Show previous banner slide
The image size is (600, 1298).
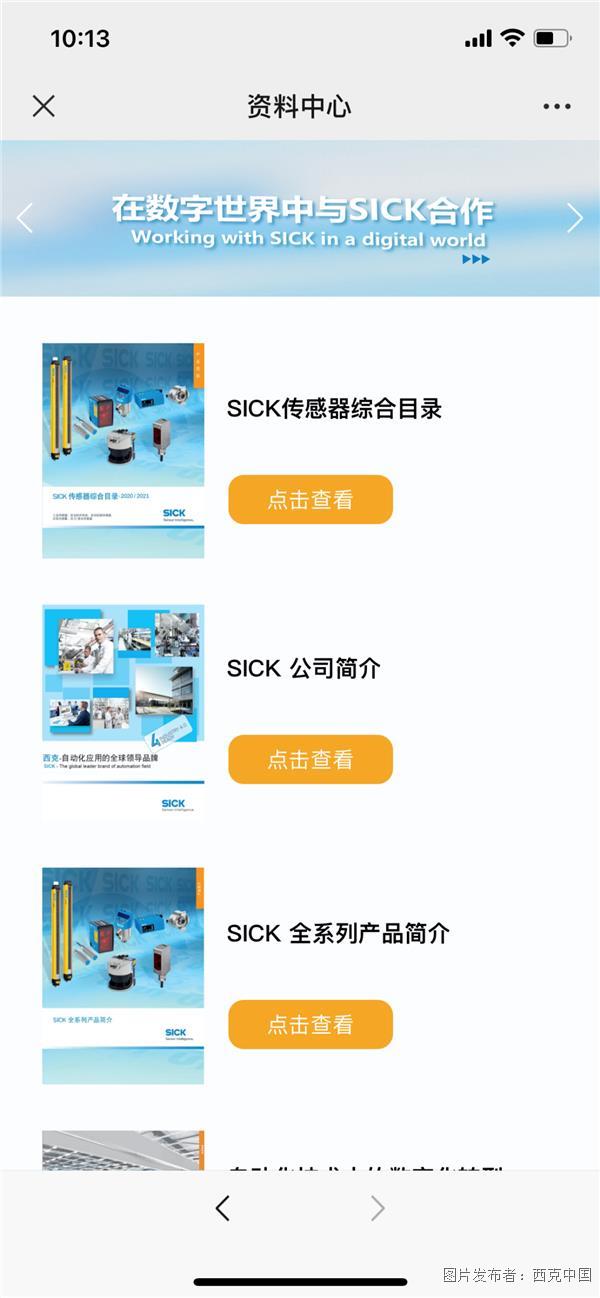pyautogui.click(x=25, y=218)
